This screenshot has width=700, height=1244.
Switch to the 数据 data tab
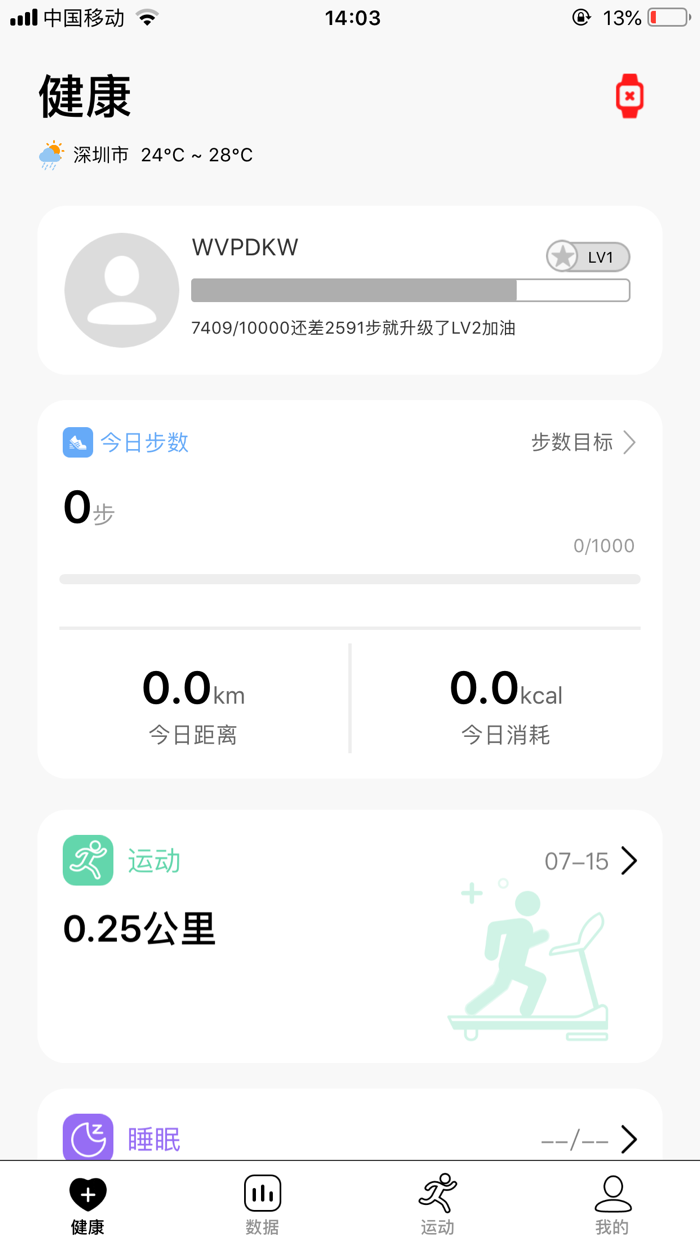point(262,1205)
